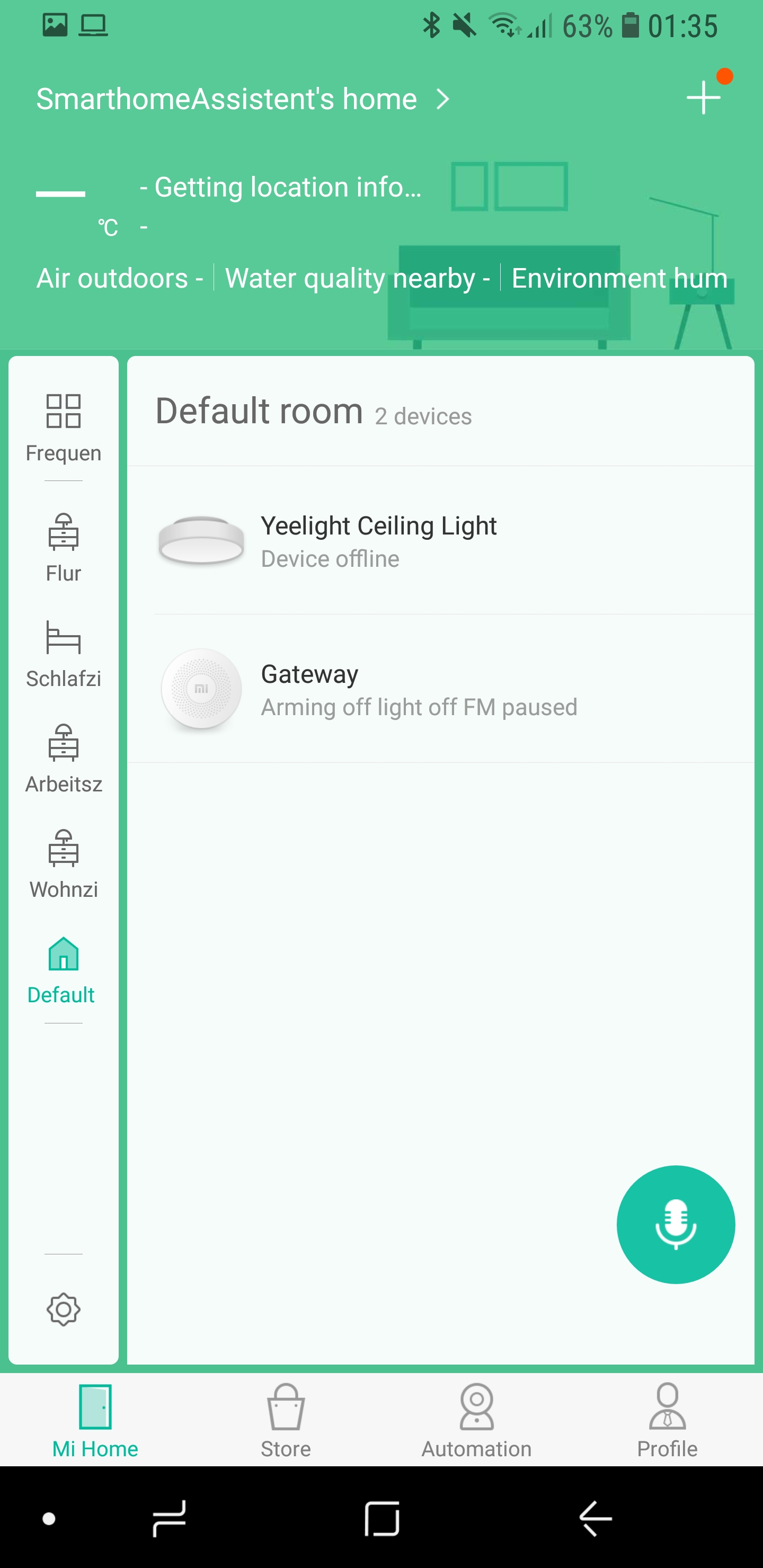Tap the system back button

pos(595,1518)
